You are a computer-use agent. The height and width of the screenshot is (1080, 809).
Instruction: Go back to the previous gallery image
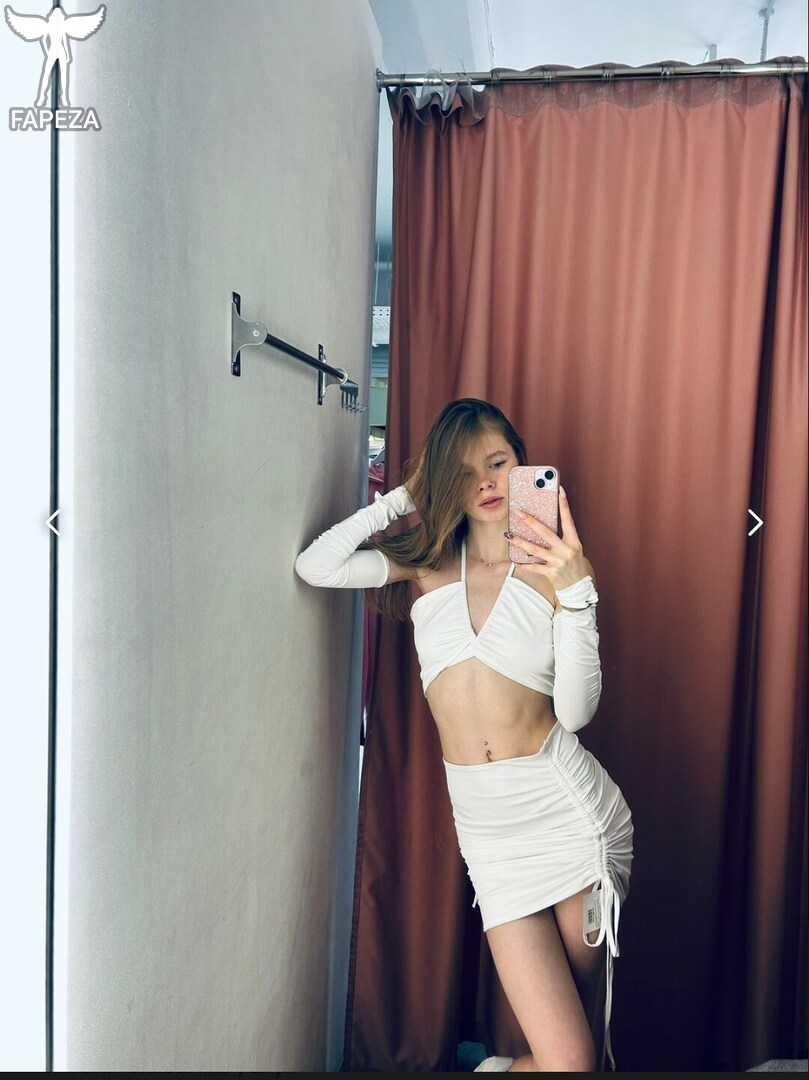pyautogui.click(x=53, y=522)
